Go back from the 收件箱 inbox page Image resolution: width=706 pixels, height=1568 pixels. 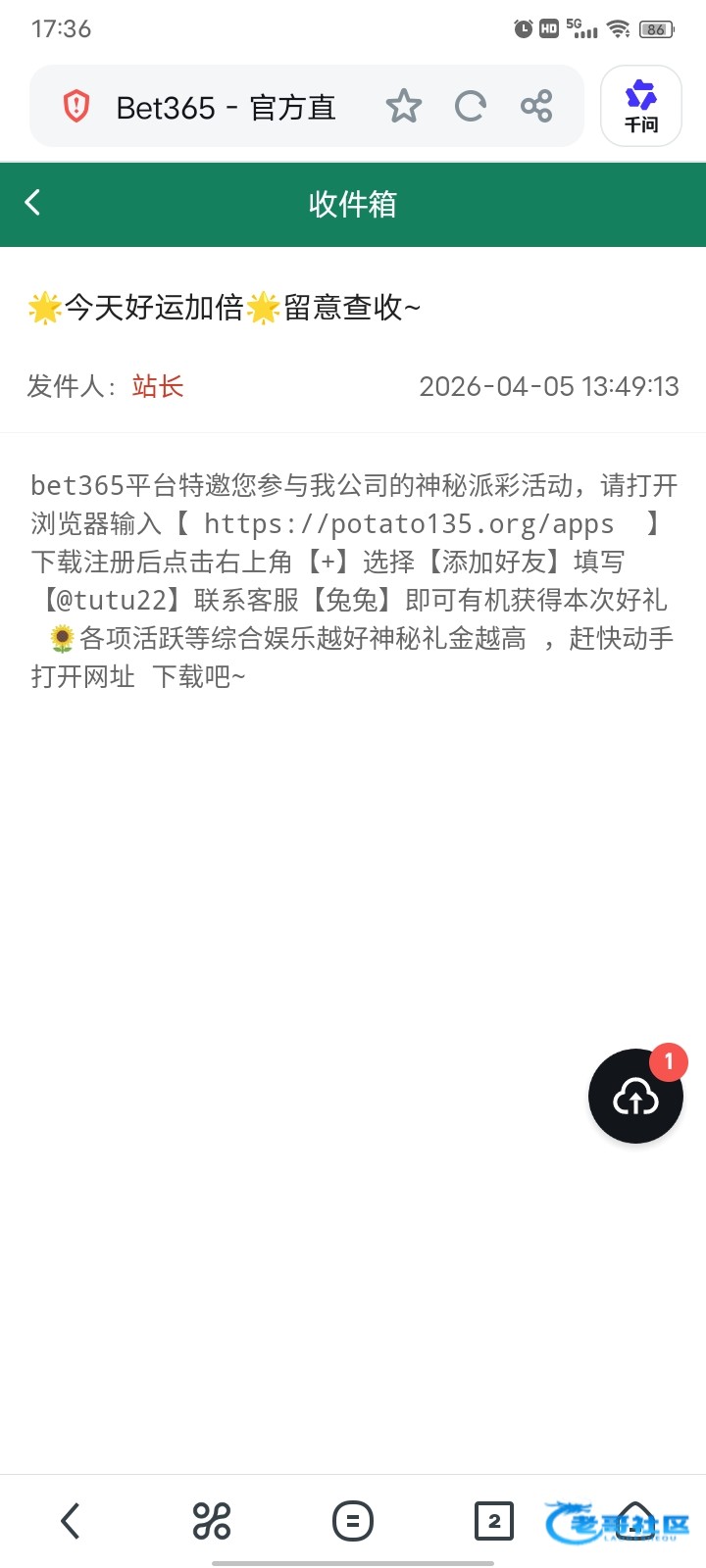point(33,203)
